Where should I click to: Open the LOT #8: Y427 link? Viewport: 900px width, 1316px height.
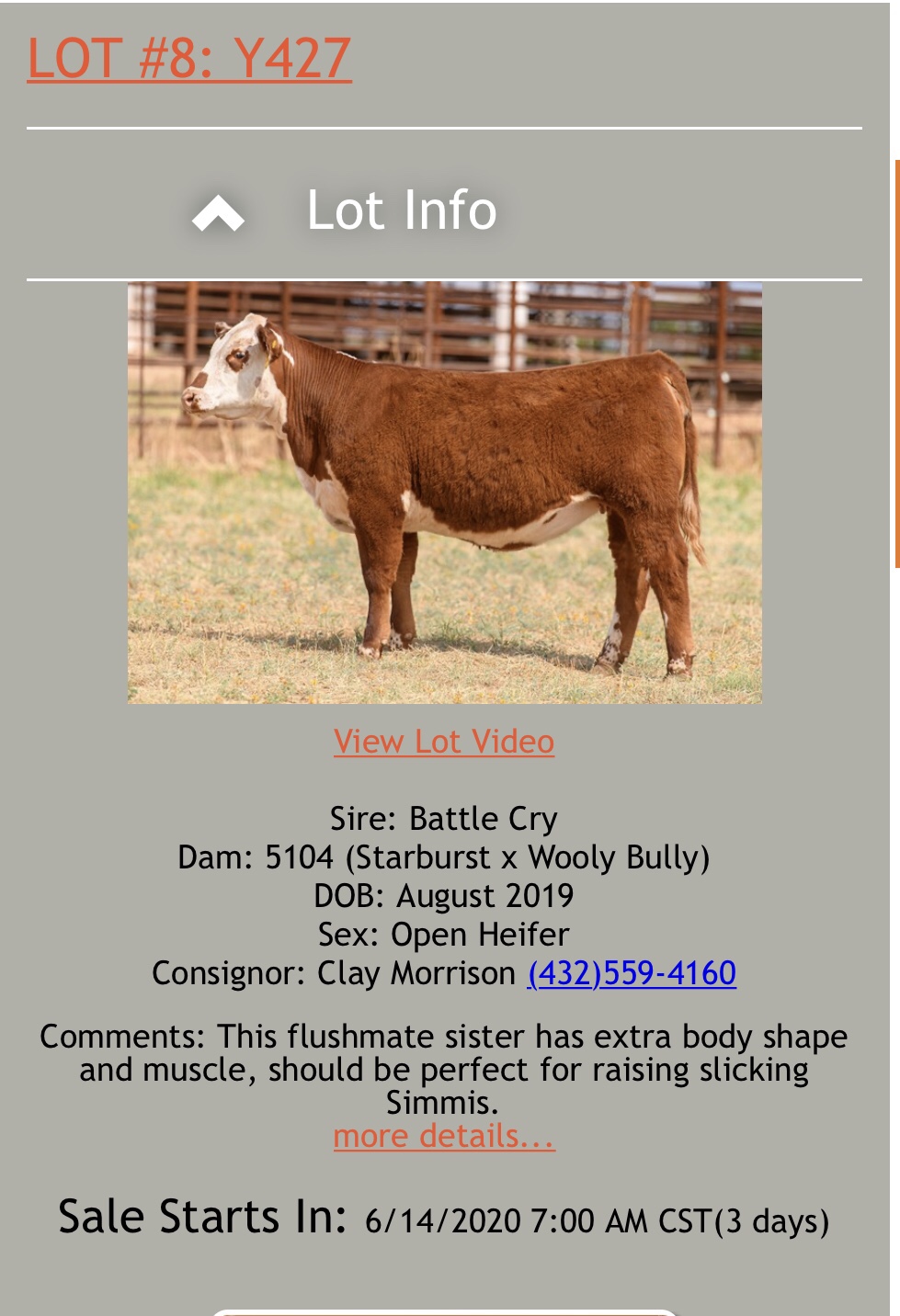click(189, 59)
